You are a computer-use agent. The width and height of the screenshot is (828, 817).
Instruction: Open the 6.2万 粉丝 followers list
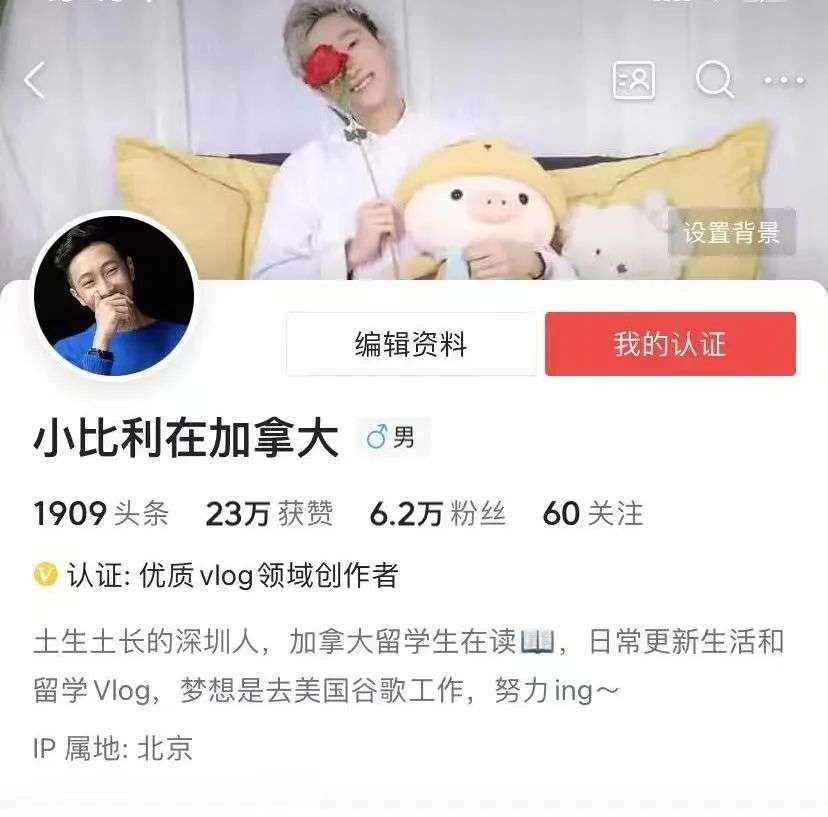coord(438,514)
